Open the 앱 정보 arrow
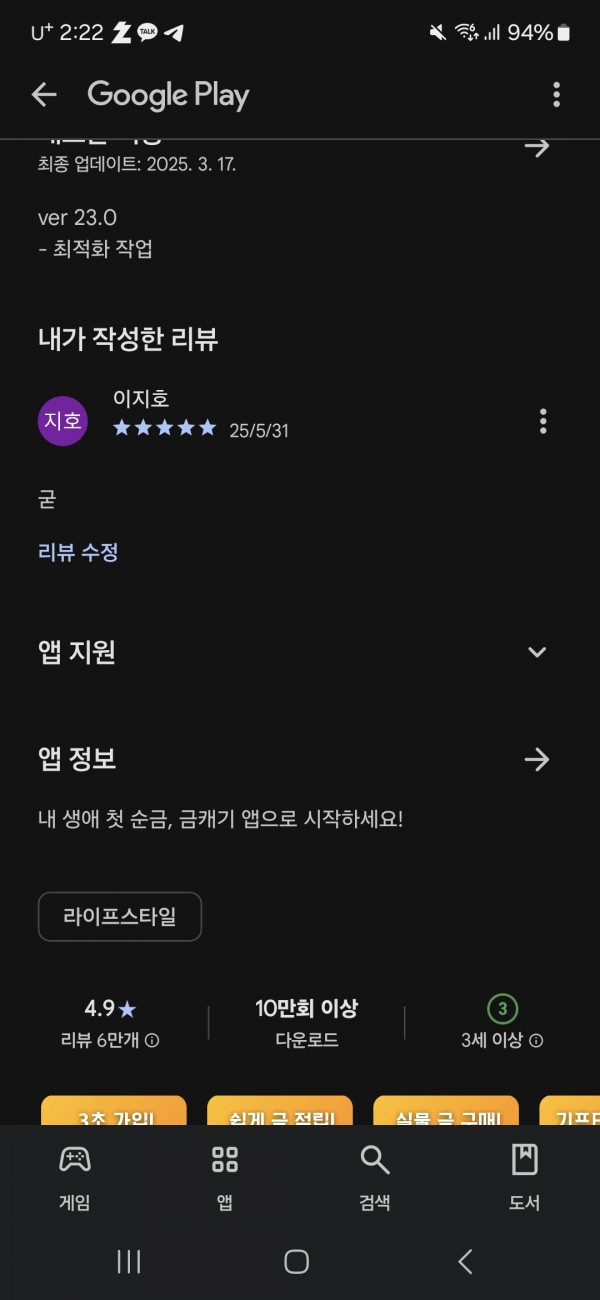The width and height of the screenshot is (600, 1300). [x=537, y=760]
